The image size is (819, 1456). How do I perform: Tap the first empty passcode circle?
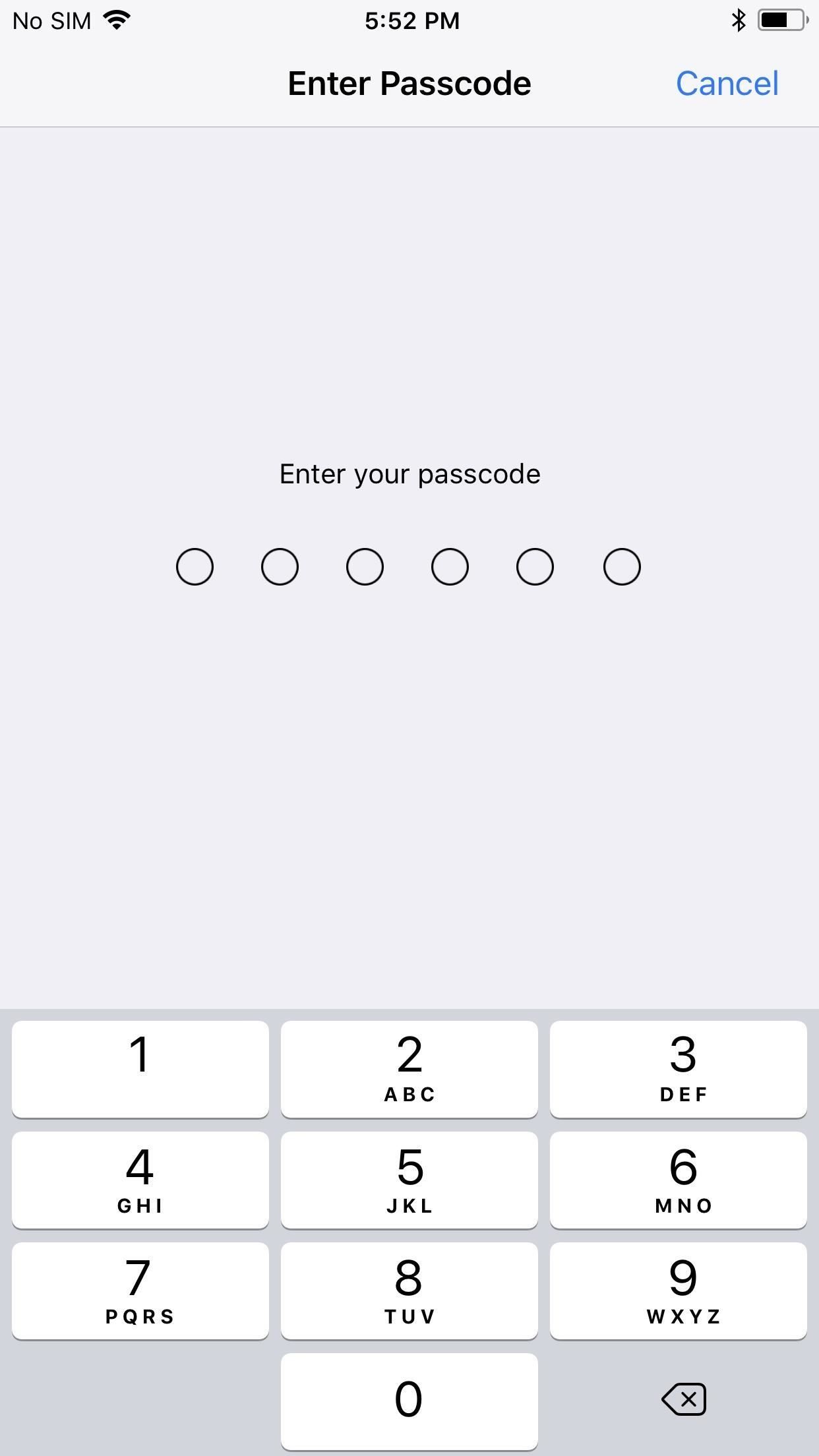(195, 566)
